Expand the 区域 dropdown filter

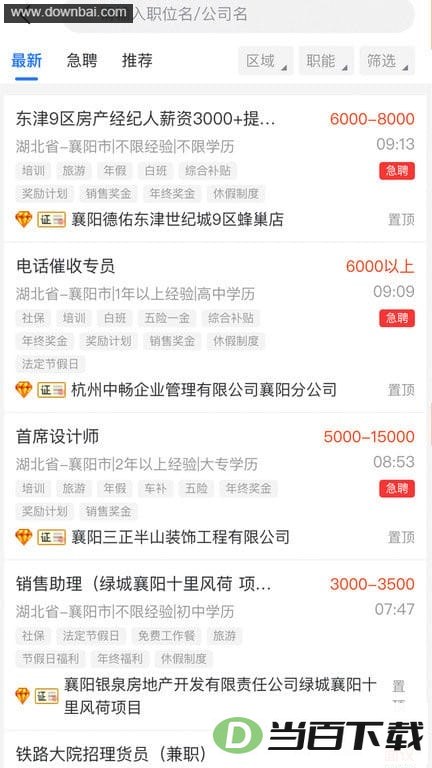coord(266,61)
